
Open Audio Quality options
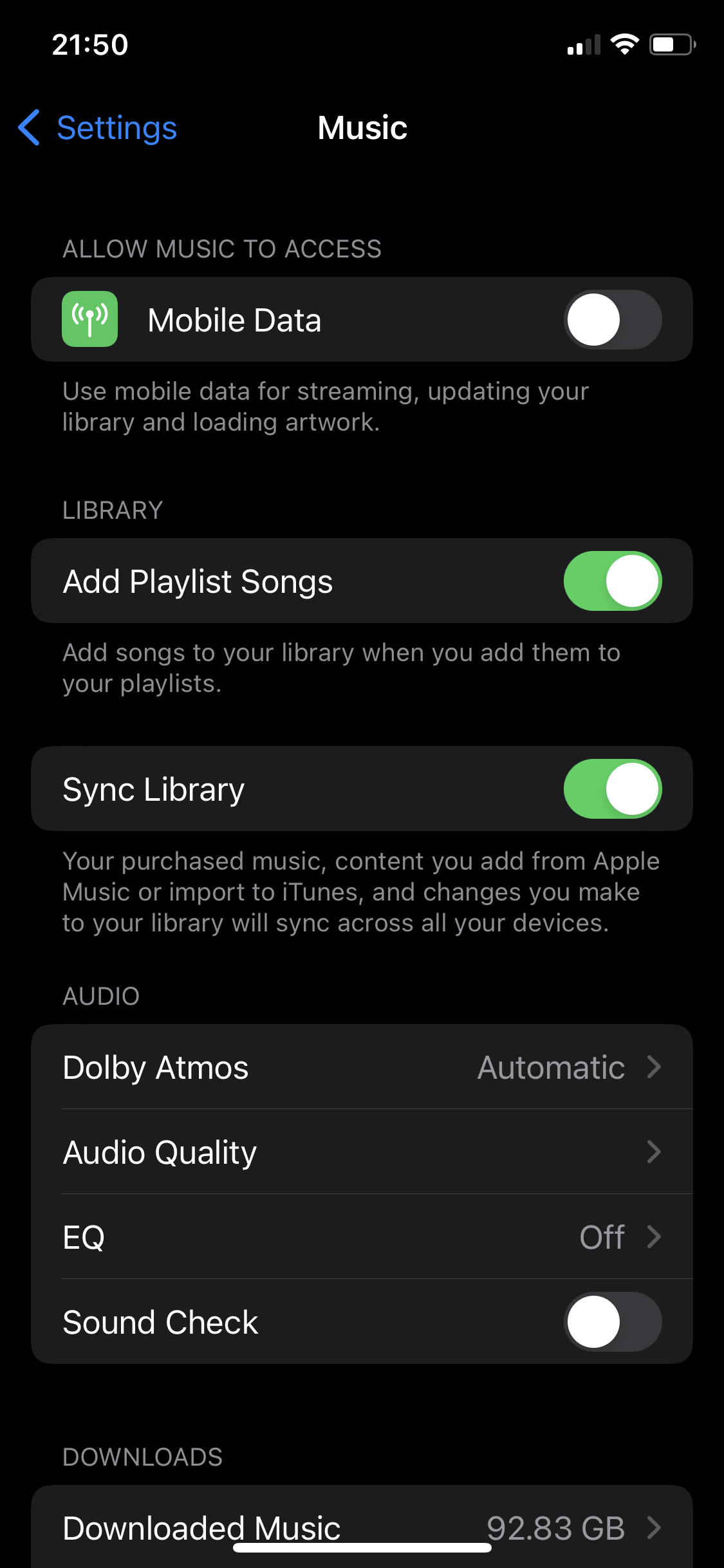(362, 1152)
